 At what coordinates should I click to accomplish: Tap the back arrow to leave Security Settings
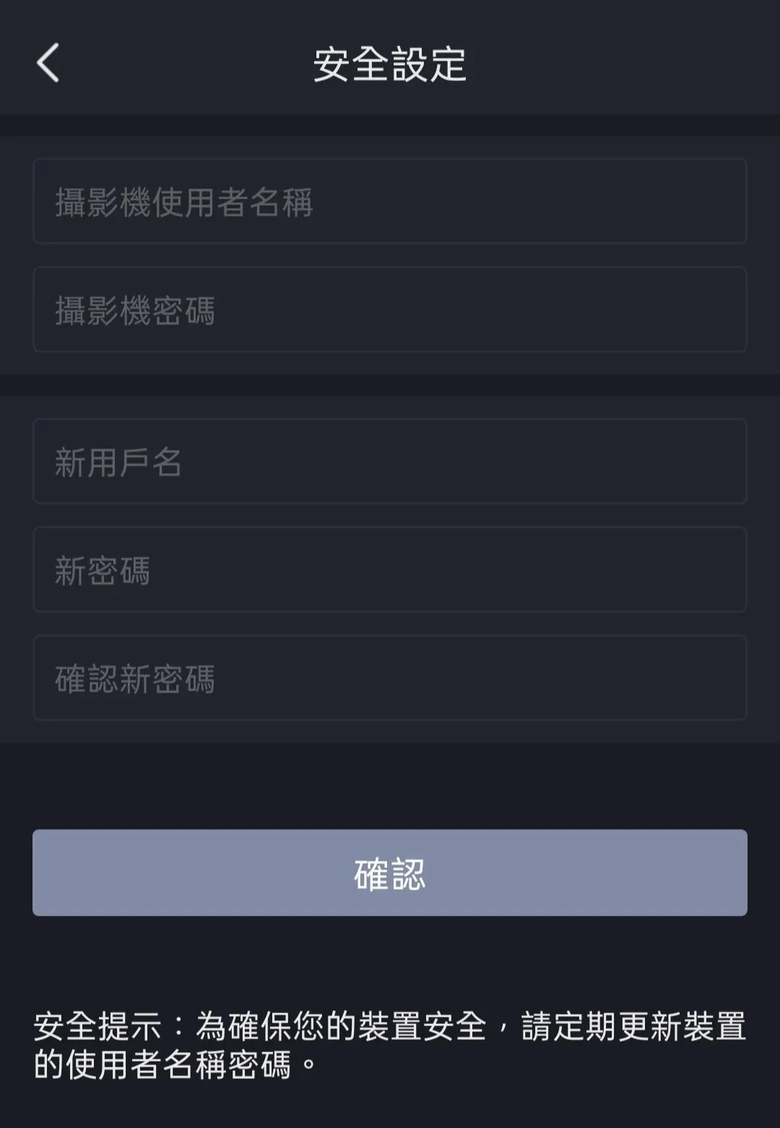click(46, 62)
